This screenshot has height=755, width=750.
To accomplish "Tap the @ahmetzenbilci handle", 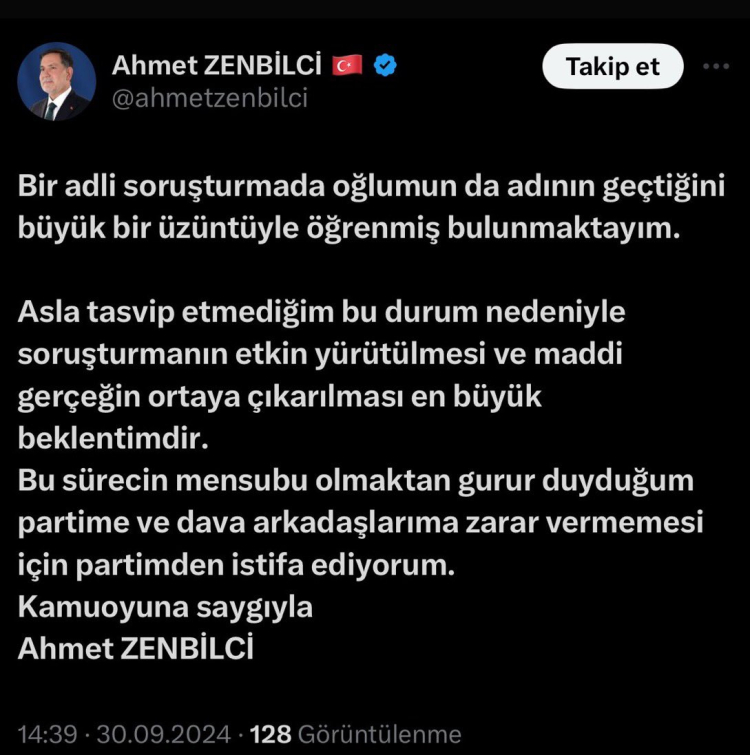I will click(x=209, y=98).
